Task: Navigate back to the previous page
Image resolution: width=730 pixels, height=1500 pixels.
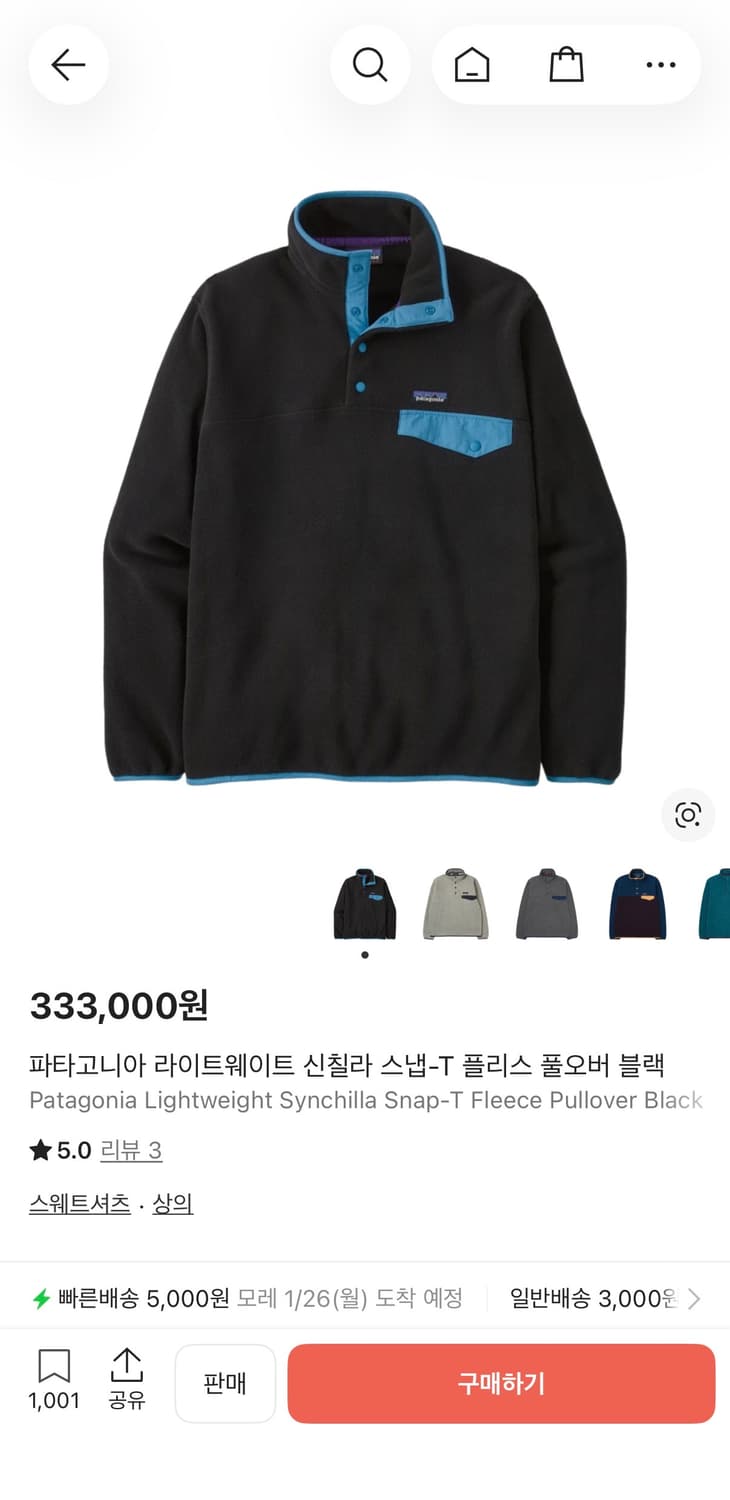Action: tap(68, 64)
